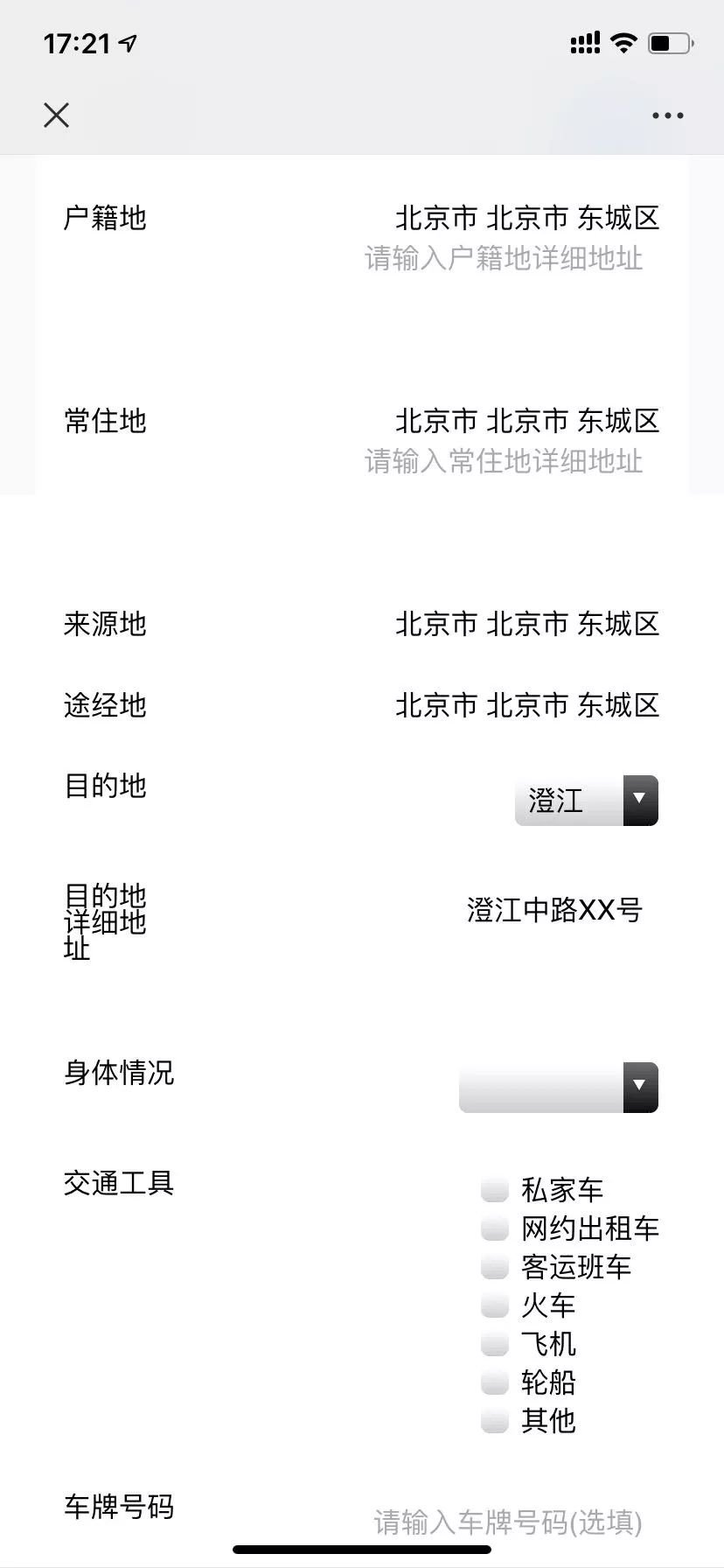Open the three-dot overflow menu
Screen dimensions: 724x1568
[667, 115]
